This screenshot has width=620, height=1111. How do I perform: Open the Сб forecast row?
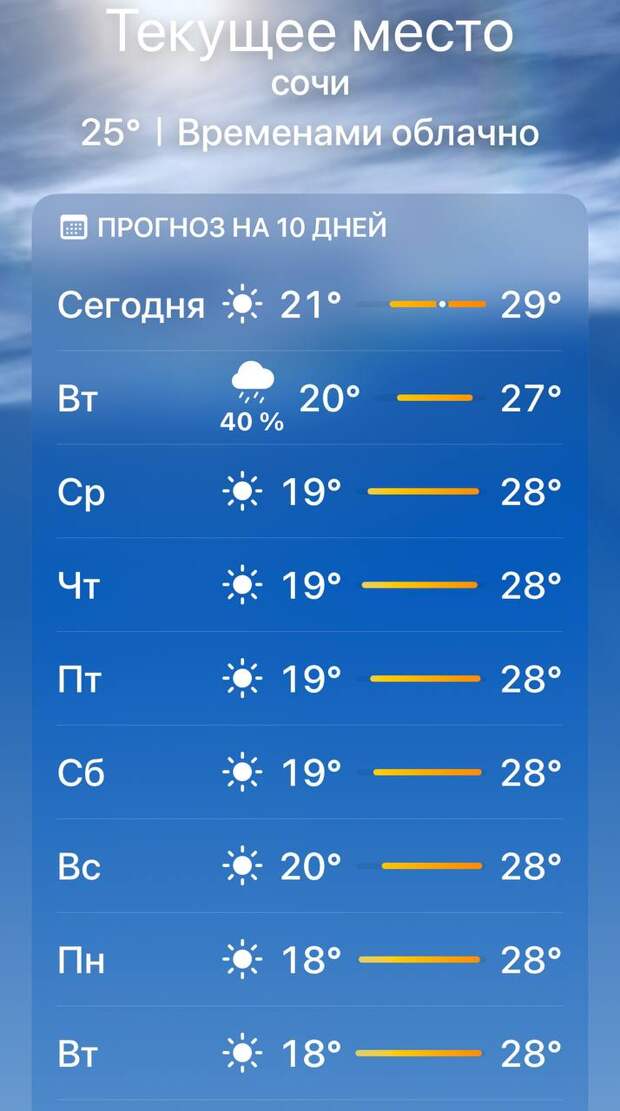[x=309, y=773]
